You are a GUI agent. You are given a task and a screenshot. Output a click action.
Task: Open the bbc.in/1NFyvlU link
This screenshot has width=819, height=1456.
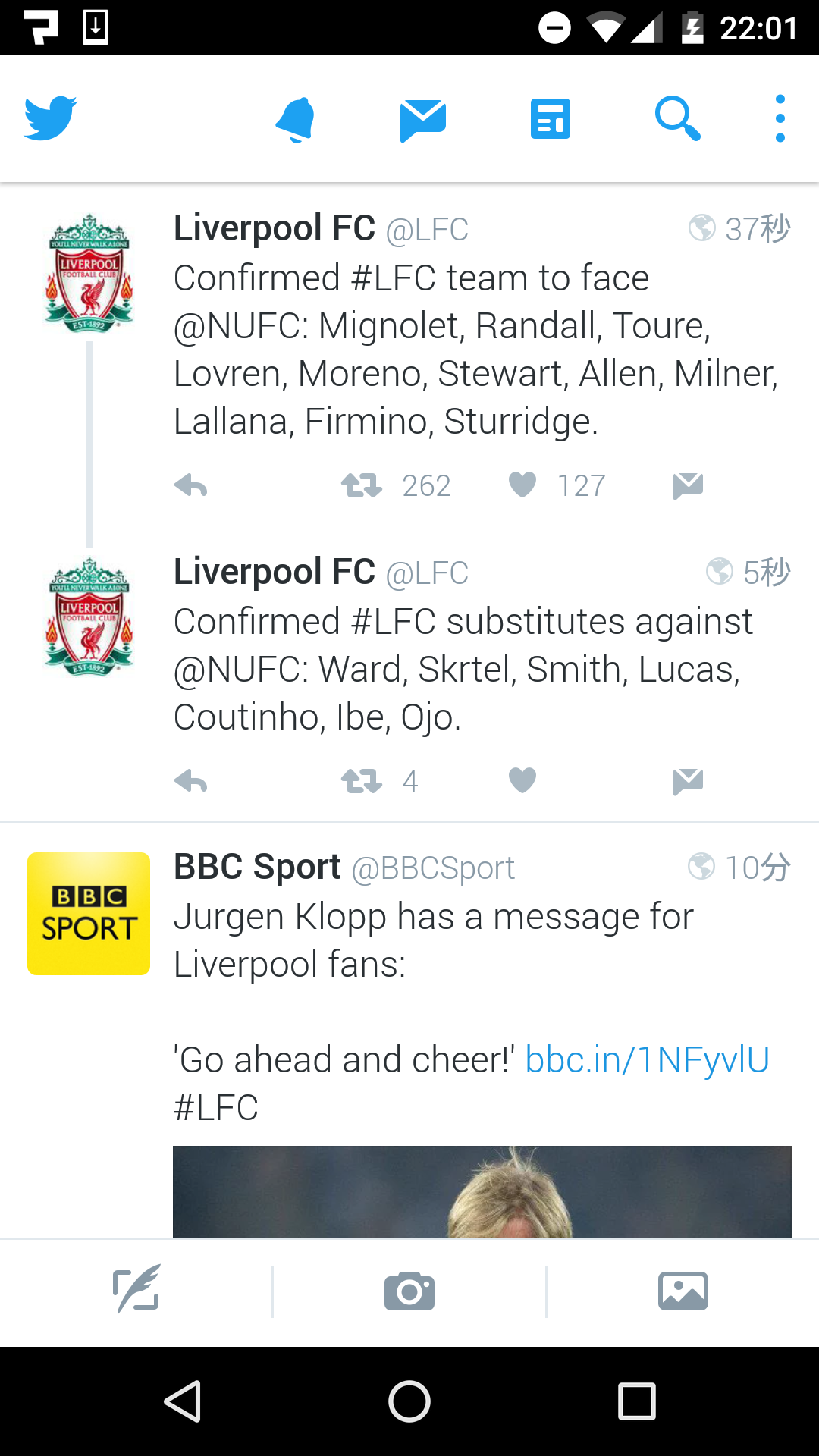(647, 1060)
